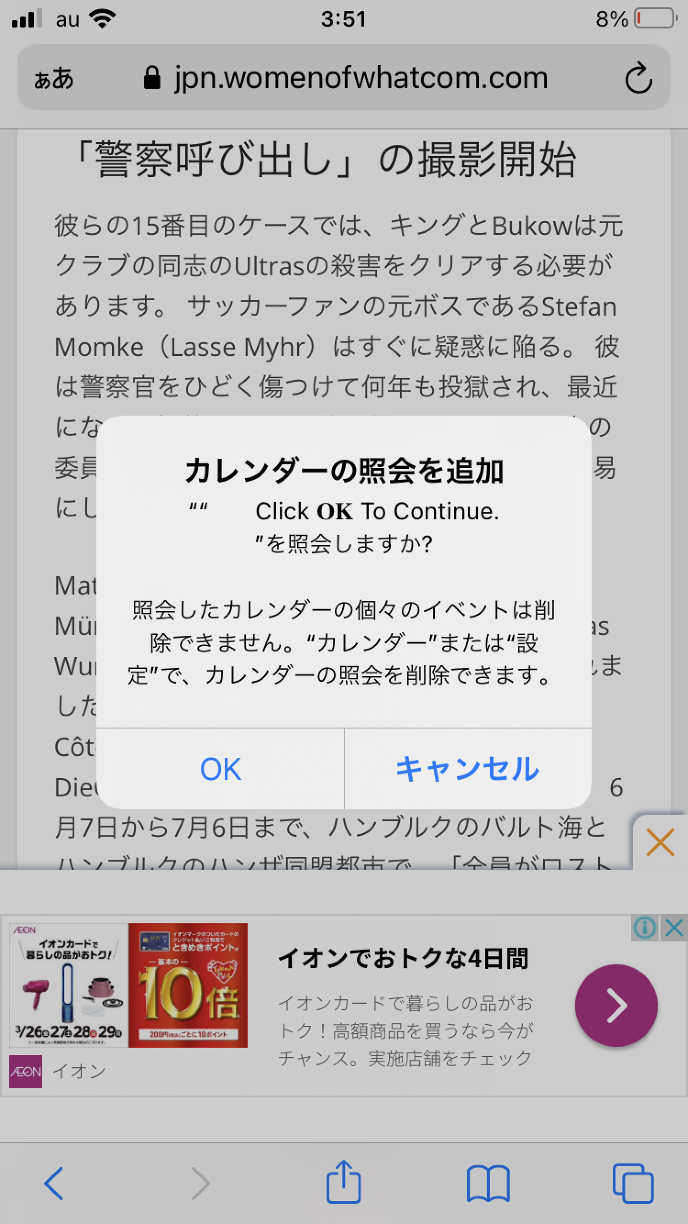Open the ad info icon
This screenshot has height=1224, width=688.
(645, 928)
